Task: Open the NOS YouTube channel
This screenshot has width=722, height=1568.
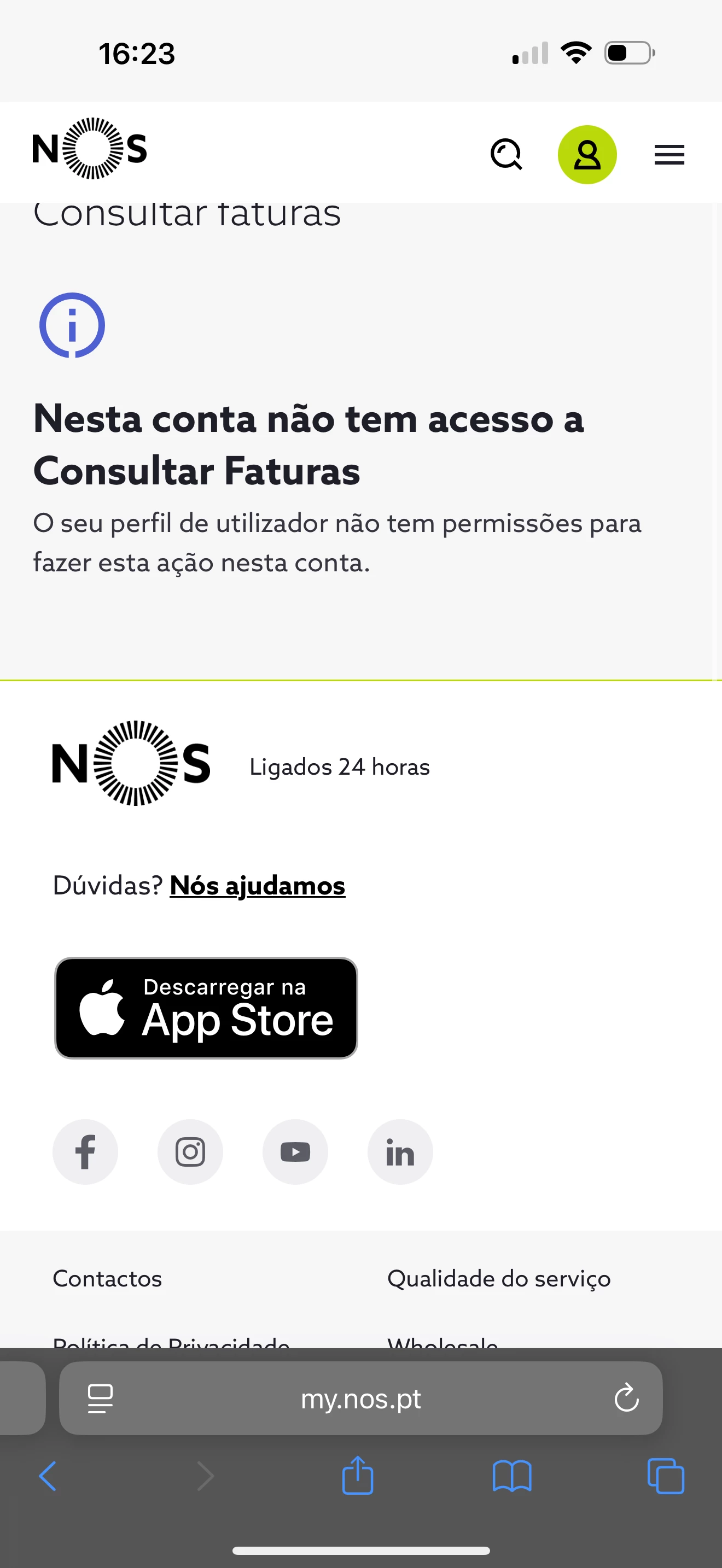Action: coord(295,1151)
